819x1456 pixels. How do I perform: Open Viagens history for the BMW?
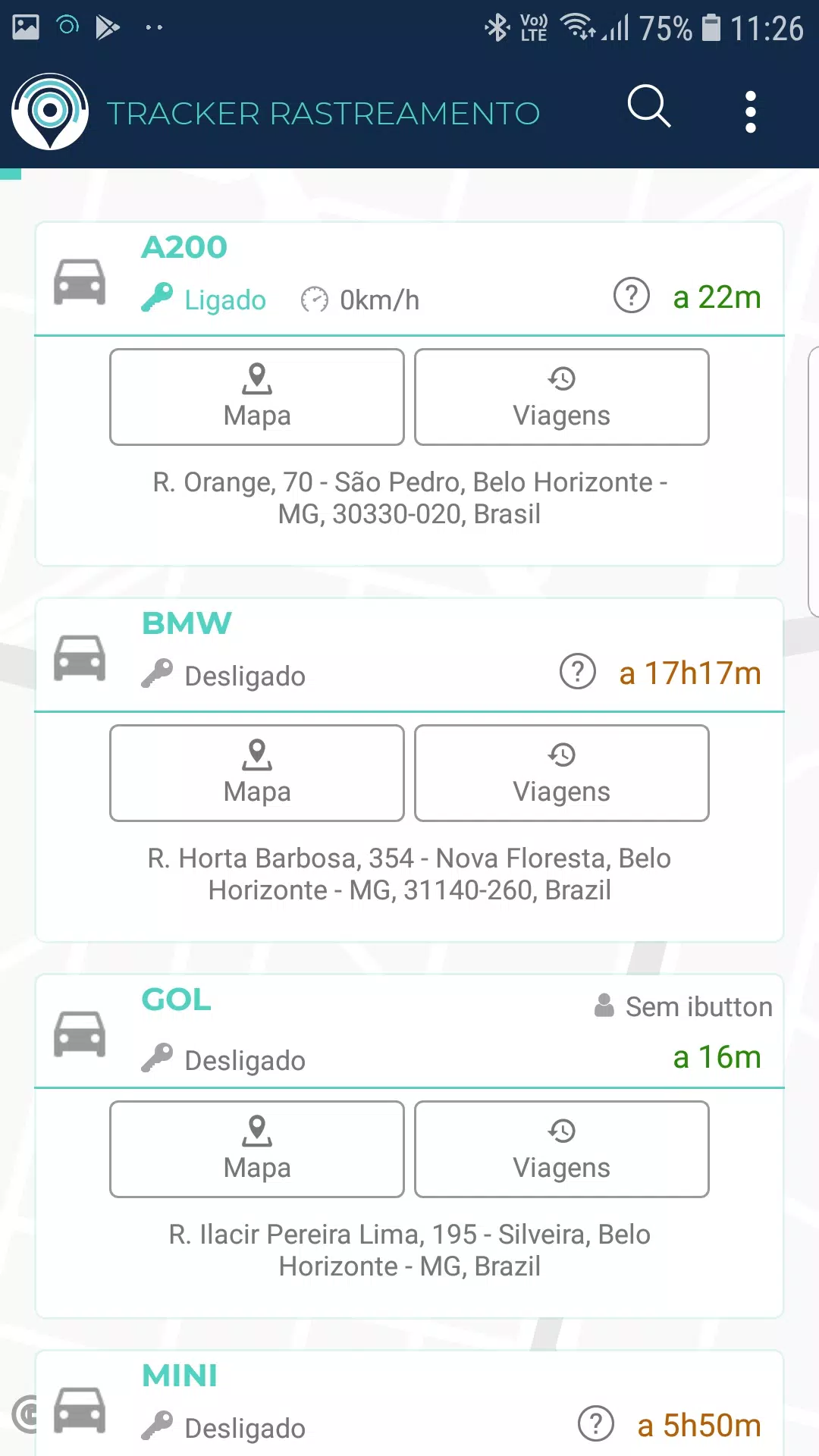[561, 773]
